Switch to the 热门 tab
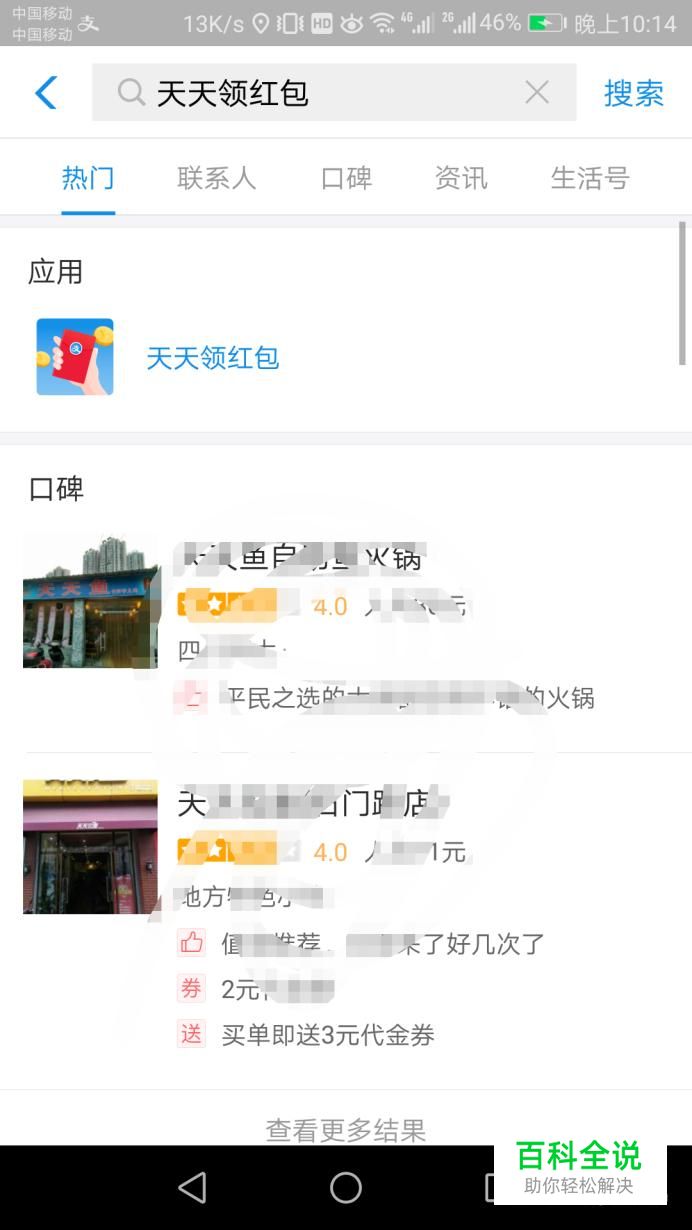Viewport: 692px width, 1230px height. (88, 179)
